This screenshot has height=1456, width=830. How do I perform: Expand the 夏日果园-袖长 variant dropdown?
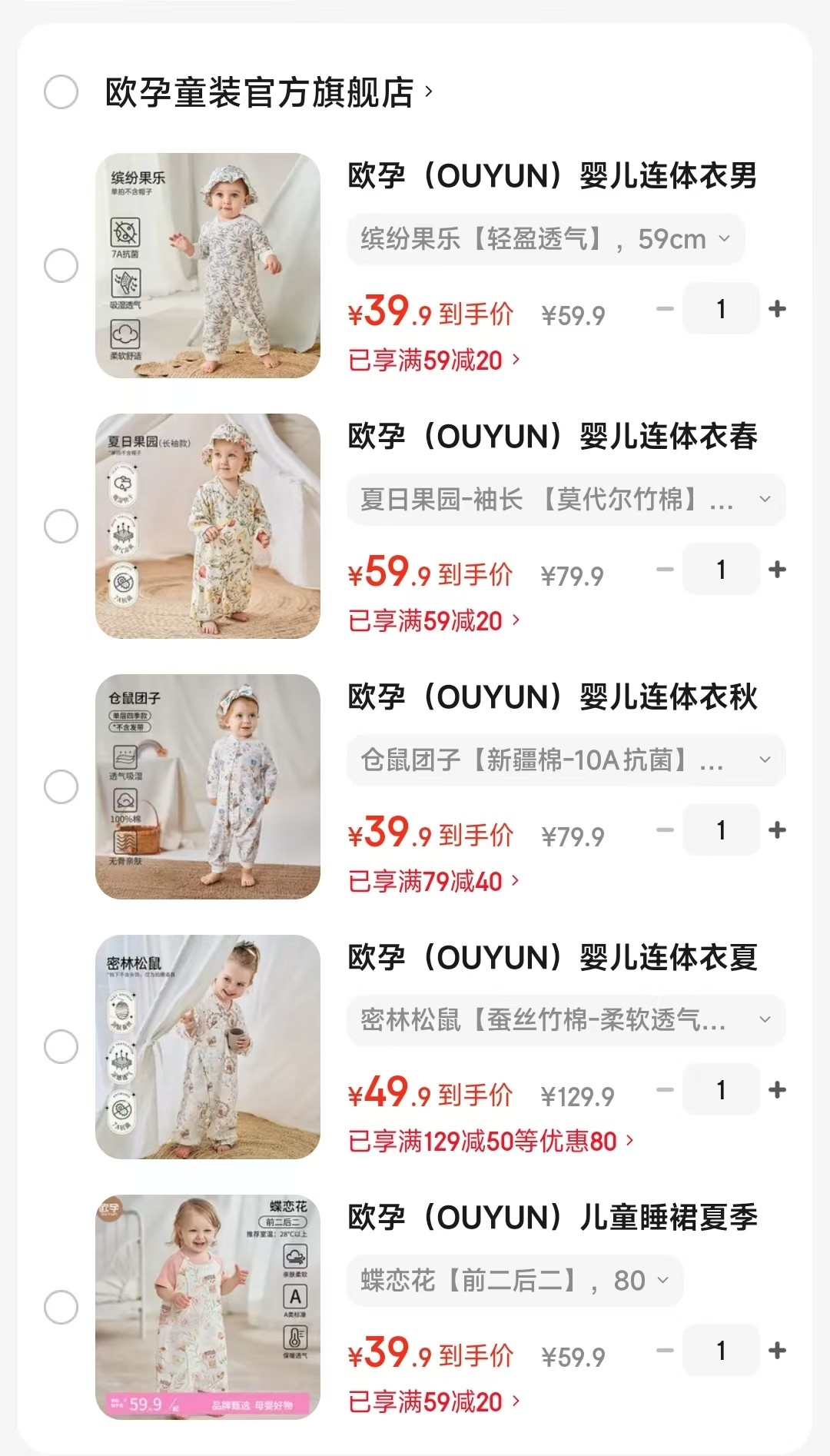(x=566, y=500)
